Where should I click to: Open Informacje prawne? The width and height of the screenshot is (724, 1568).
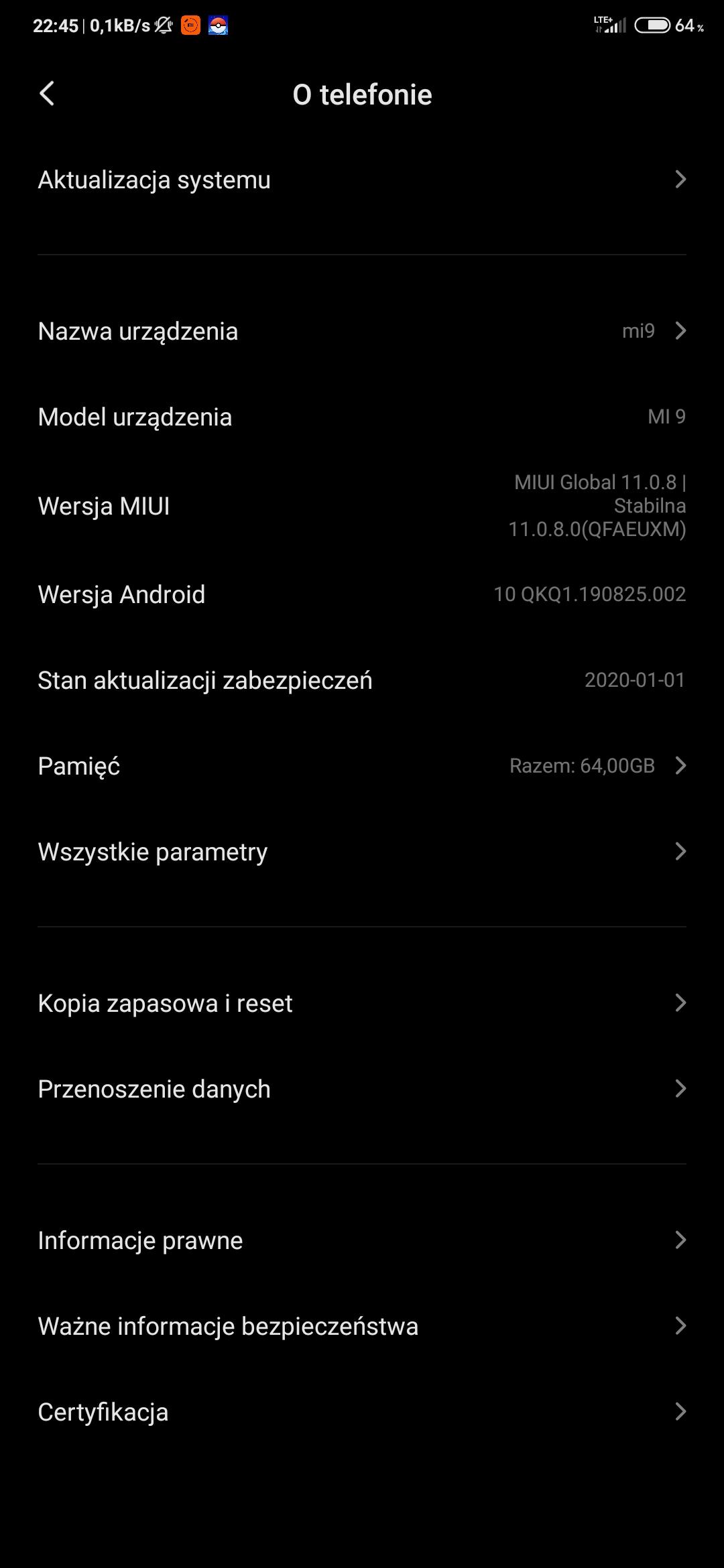pyautogui.click(x=362, y=1240)
